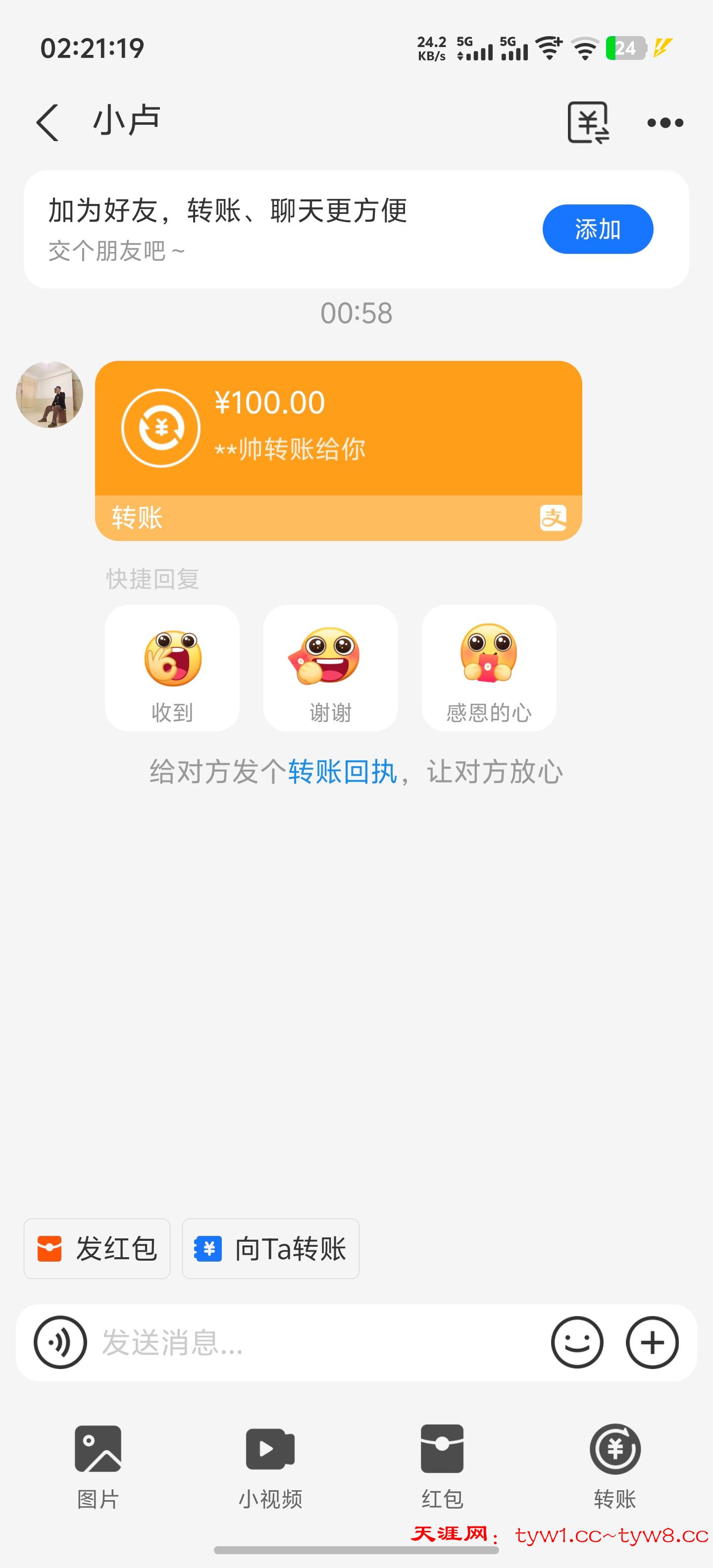Go back using the left arrow
Viewport: 713px width, 1568px height.
(48, 122)
